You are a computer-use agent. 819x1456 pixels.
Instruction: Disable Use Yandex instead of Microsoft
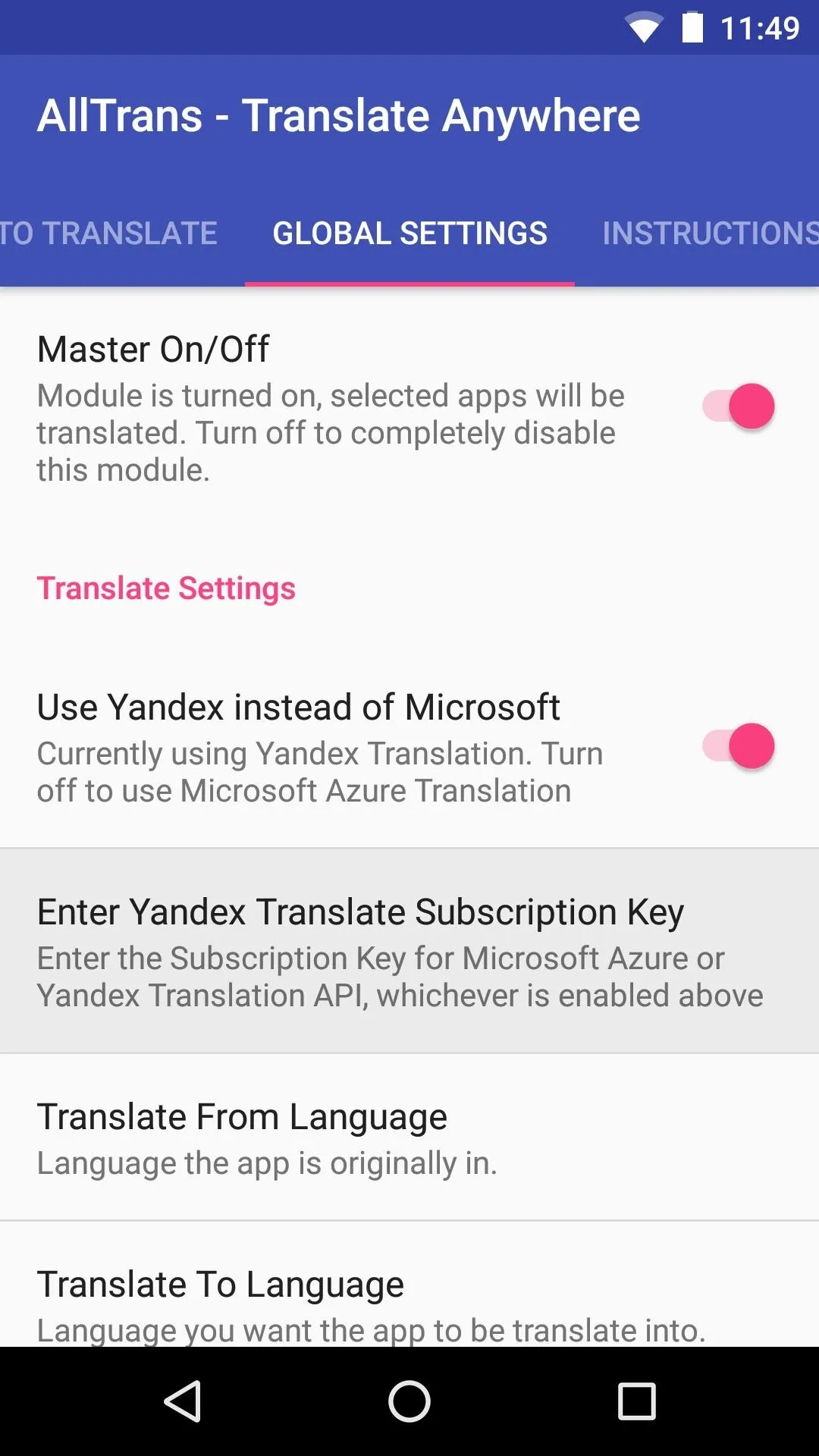[x=738, y=746]
